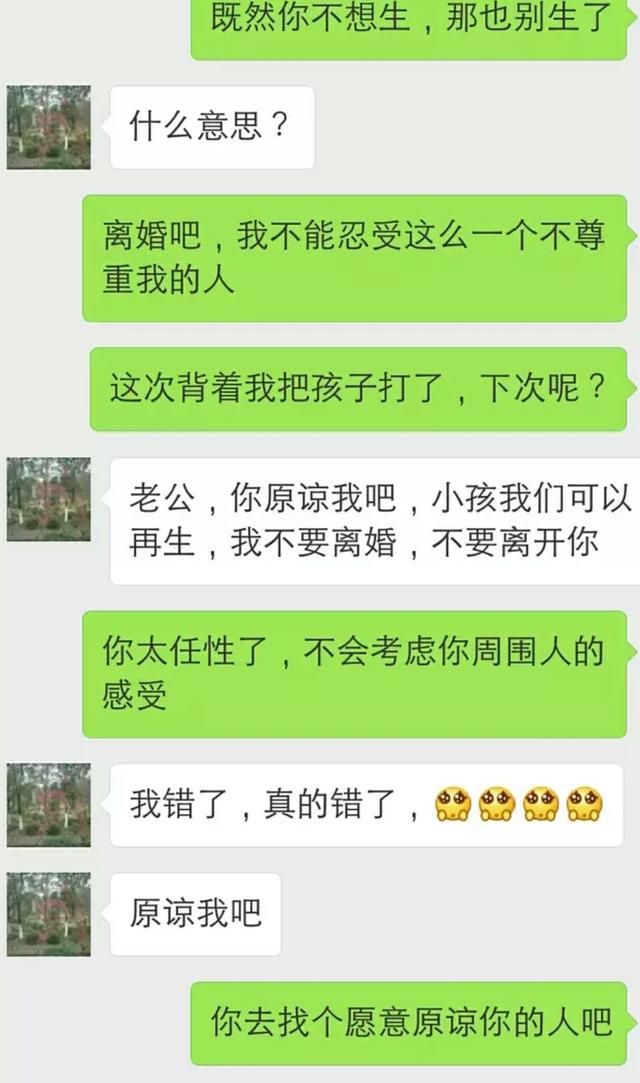Open contact avatar beside 原谅我吧
The height and width of the screenshot is (1083, 640).
pos(48,914)
